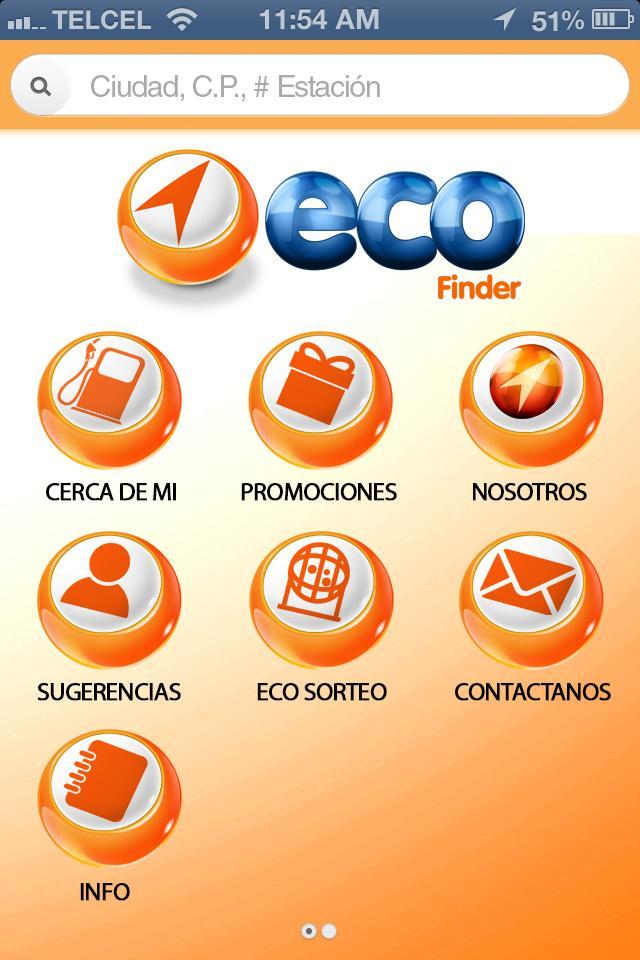Select the second page indicator dot
The width and height of the screenshot is (640, 960).
tap(329, 931)
